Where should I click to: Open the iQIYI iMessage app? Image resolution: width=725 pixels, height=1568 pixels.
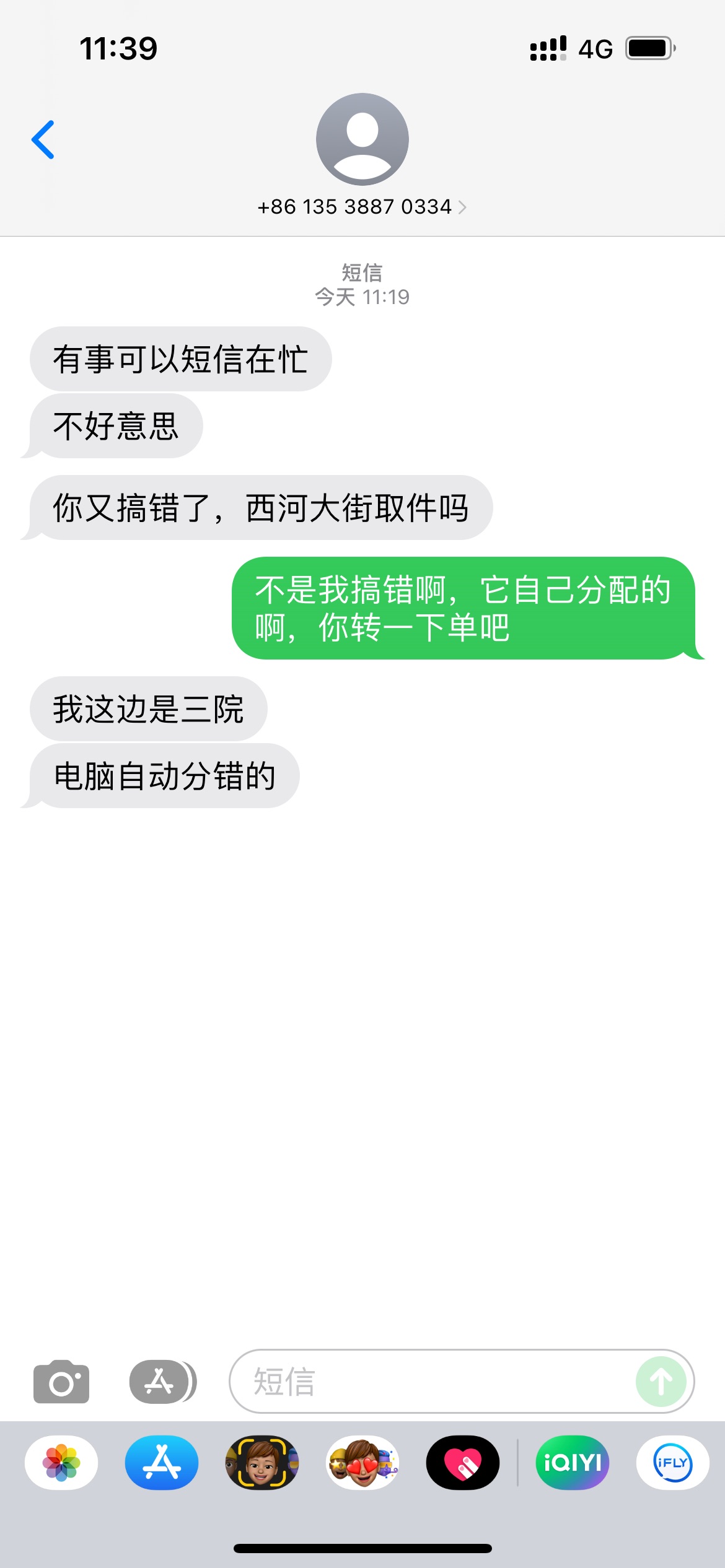click(x=573, y=1463)
